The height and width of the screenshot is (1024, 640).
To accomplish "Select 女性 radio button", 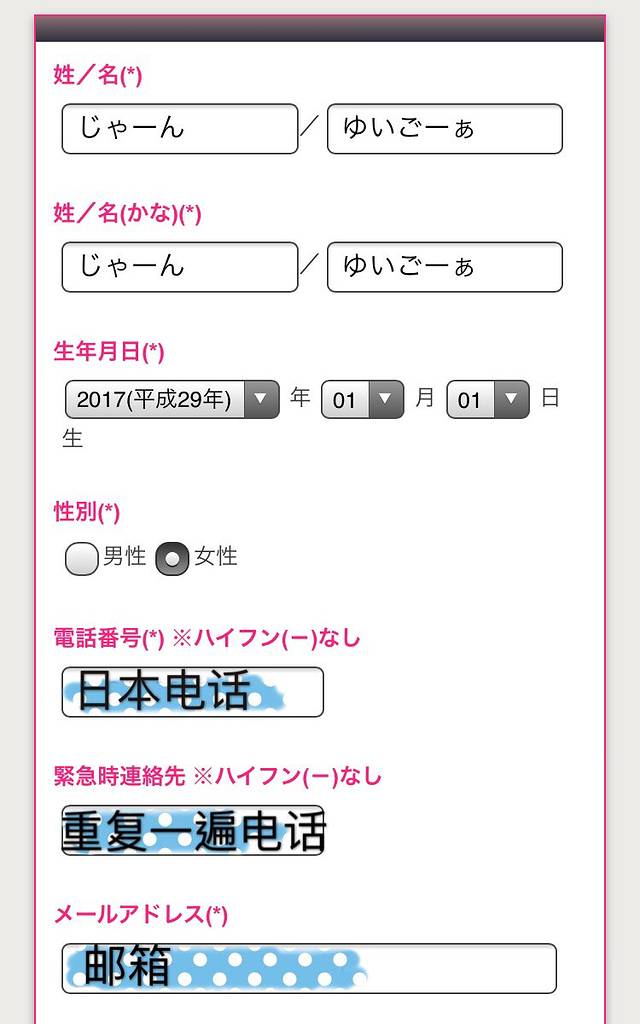I will click(x=172, y=558).
